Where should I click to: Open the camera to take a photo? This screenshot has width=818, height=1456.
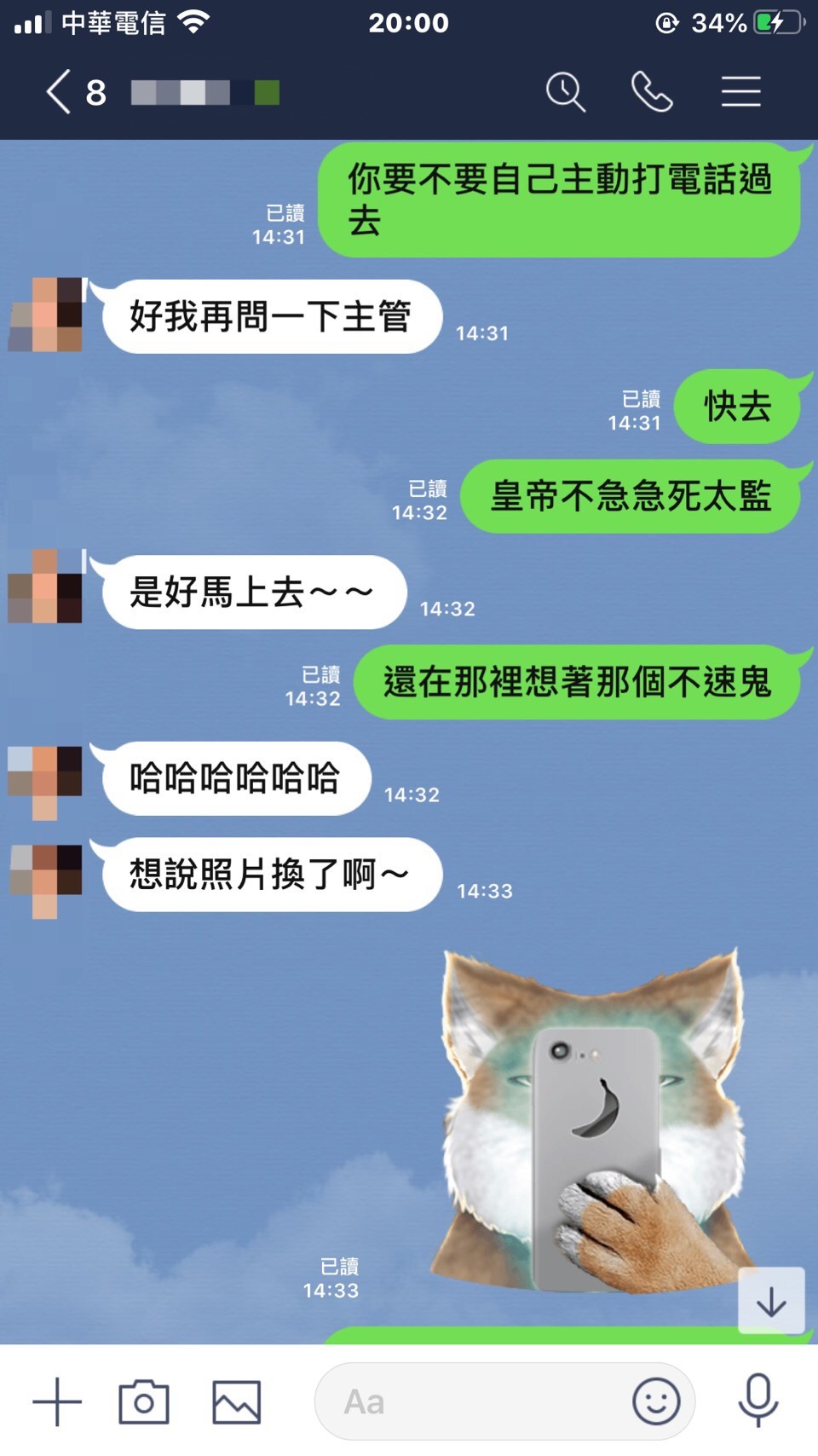[x=144, y=1401]
